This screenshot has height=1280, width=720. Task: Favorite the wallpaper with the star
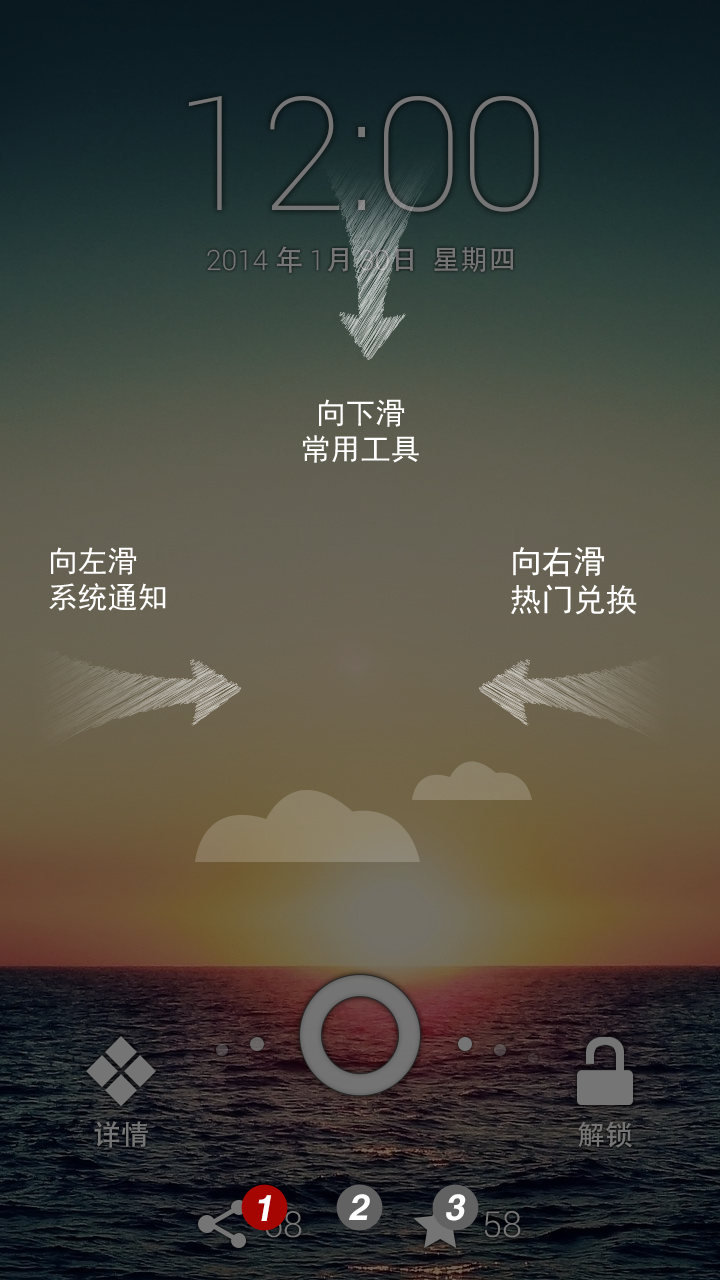pyautogui.click(x=437, y=1230)
